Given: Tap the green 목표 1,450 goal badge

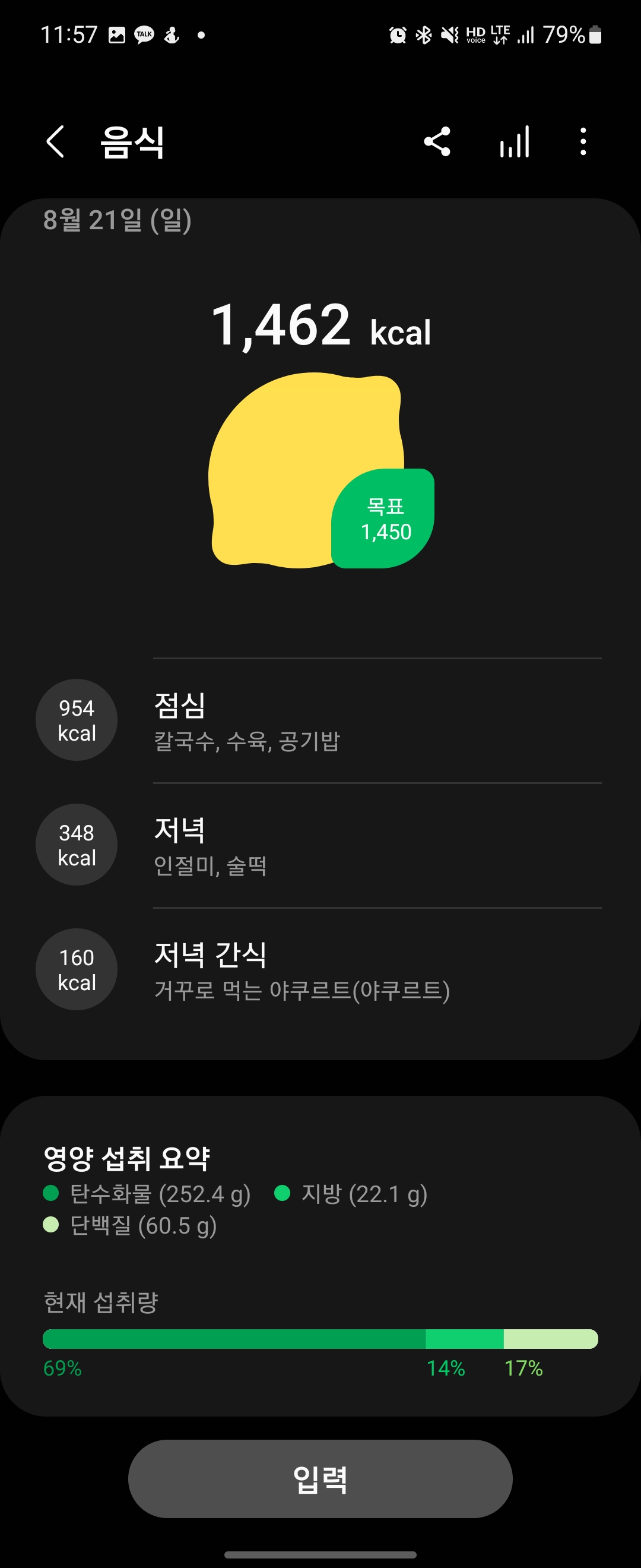Looking at the screenshot, I should tap(384, 518).
